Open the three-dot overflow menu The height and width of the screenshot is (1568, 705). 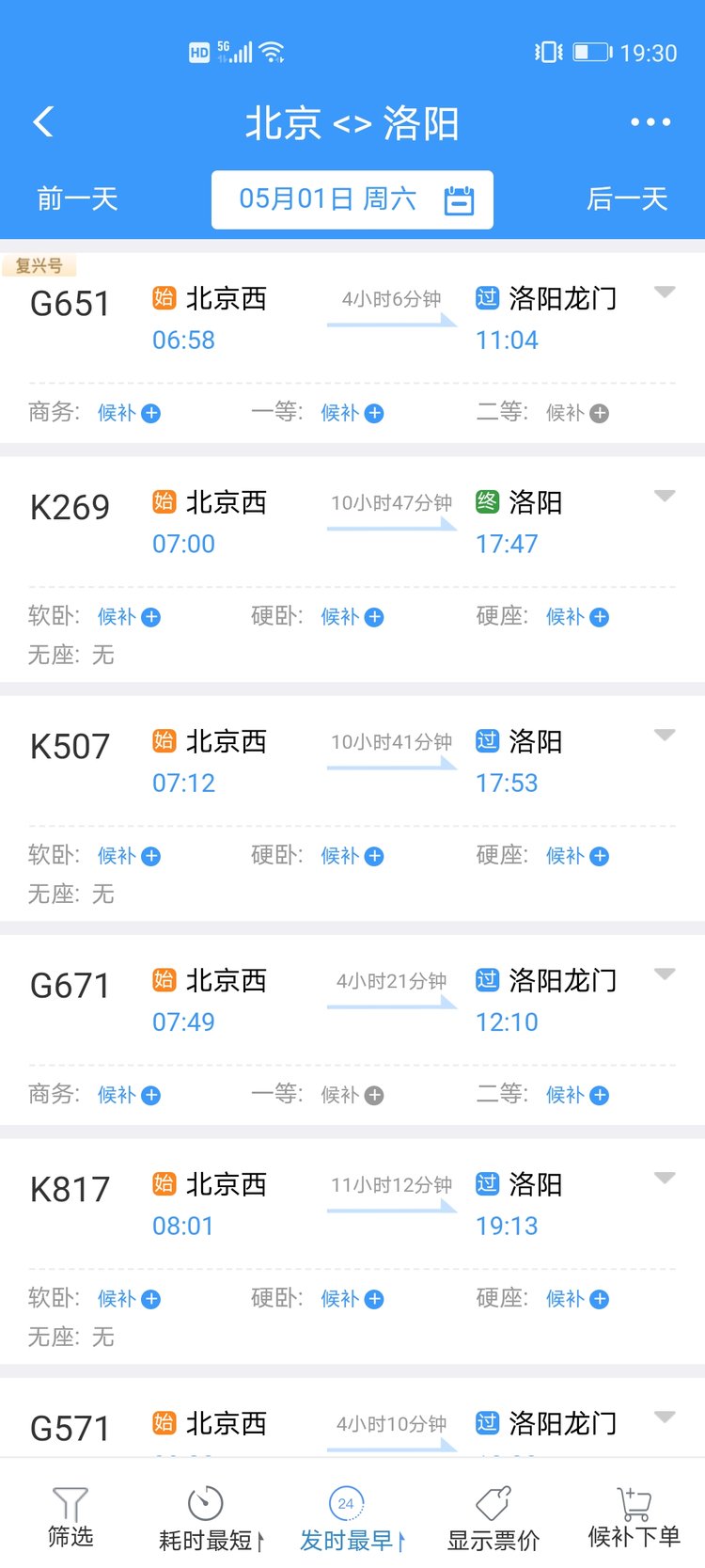tap(650, 122)
